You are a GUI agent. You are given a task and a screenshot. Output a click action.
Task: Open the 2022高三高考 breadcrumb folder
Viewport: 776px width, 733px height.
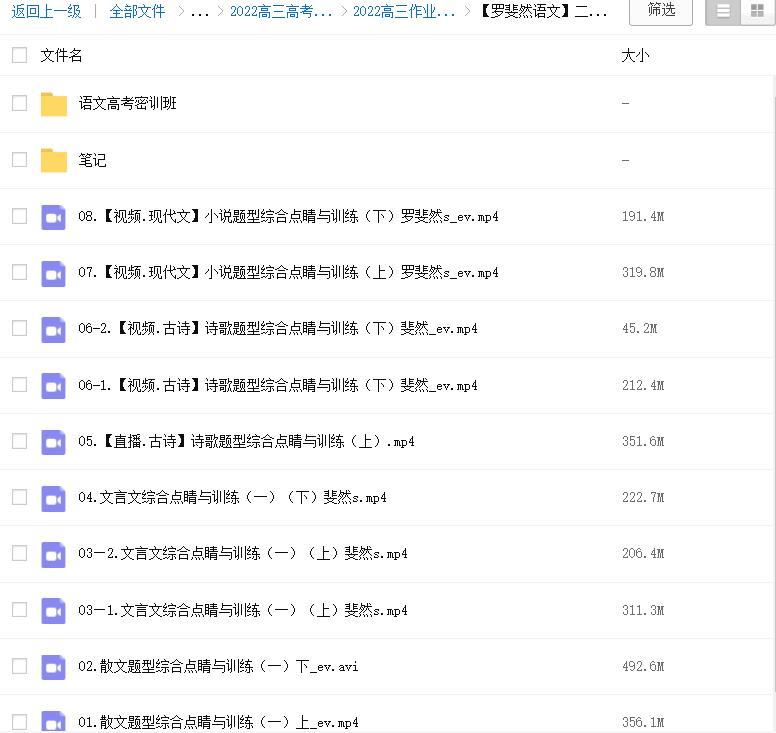point(280,12)
